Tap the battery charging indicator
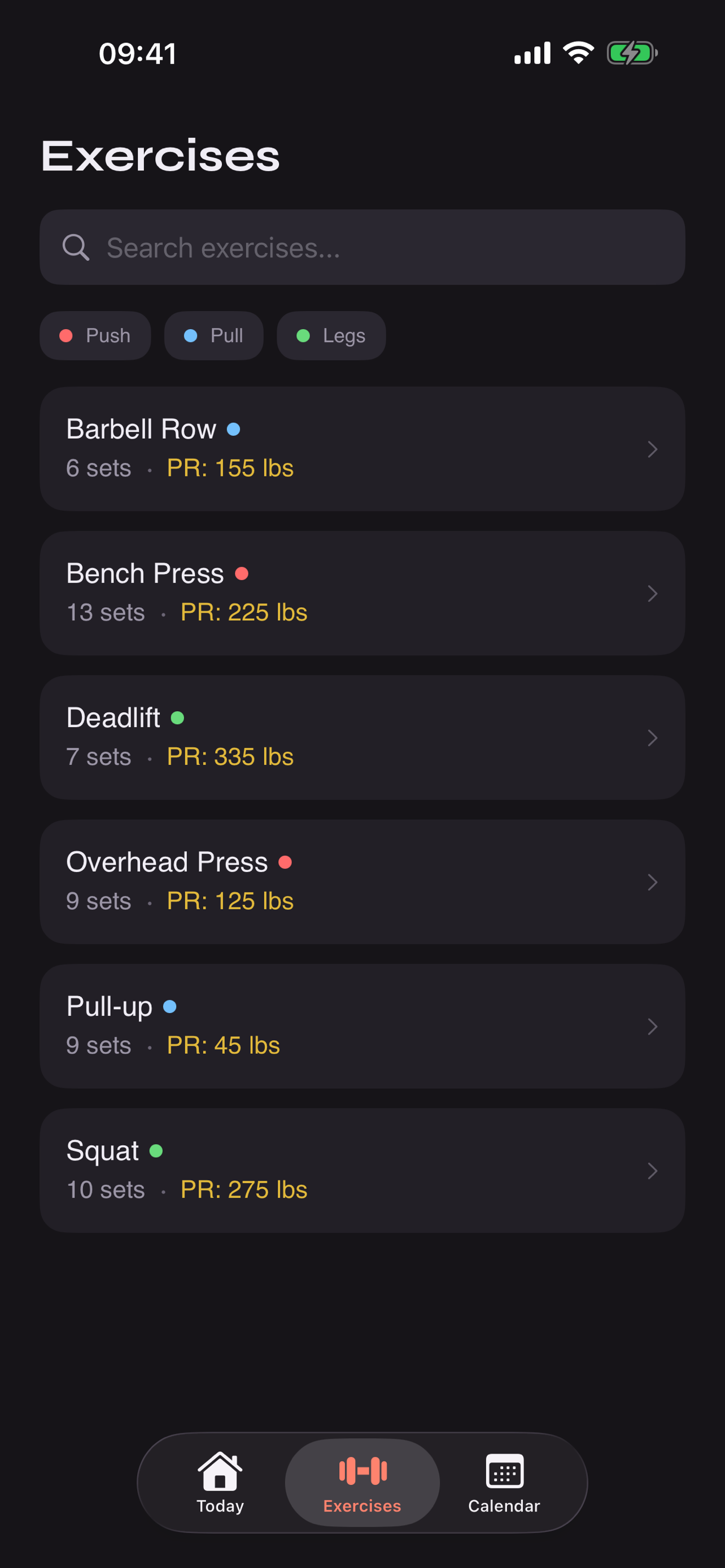 tap(632, 53)
